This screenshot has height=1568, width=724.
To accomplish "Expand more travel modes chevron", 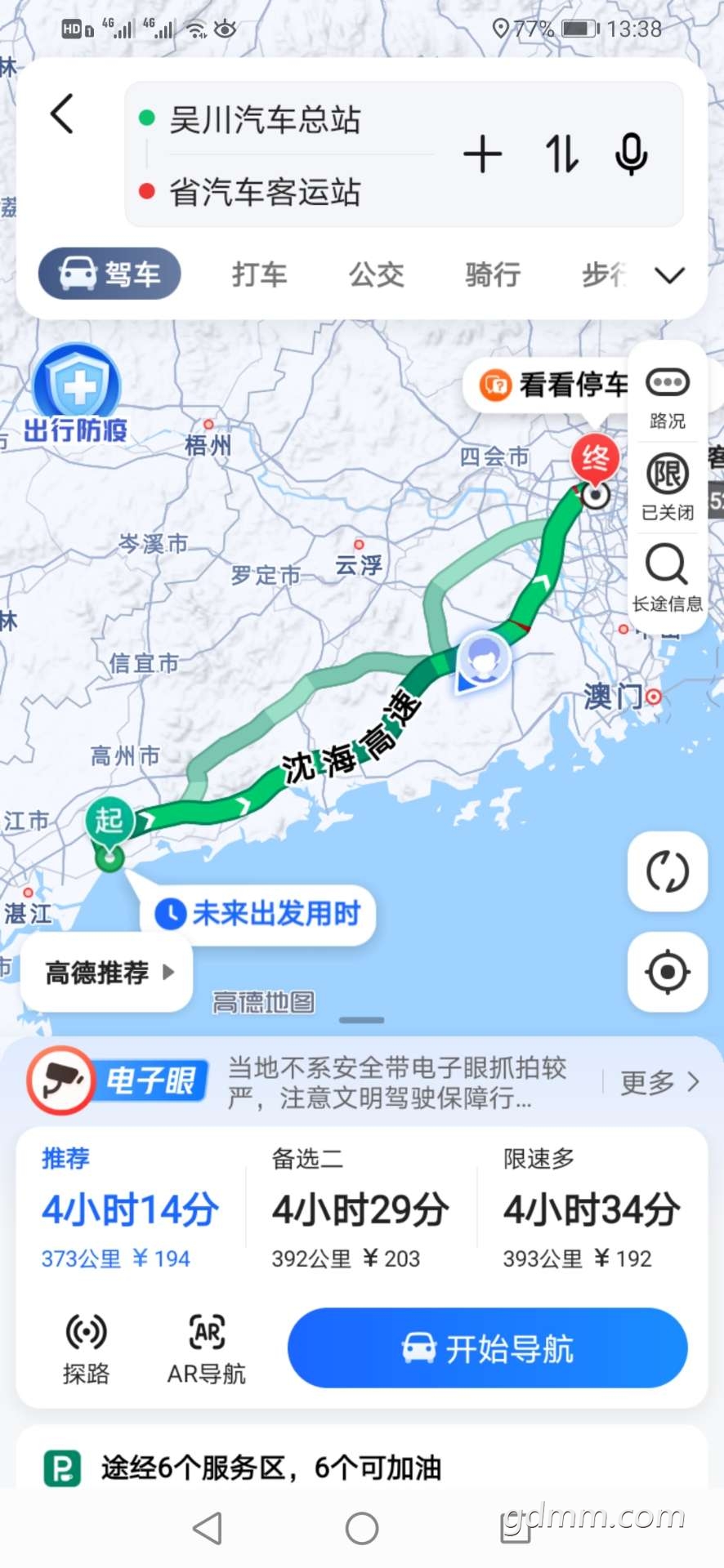I will coord(669,275).
